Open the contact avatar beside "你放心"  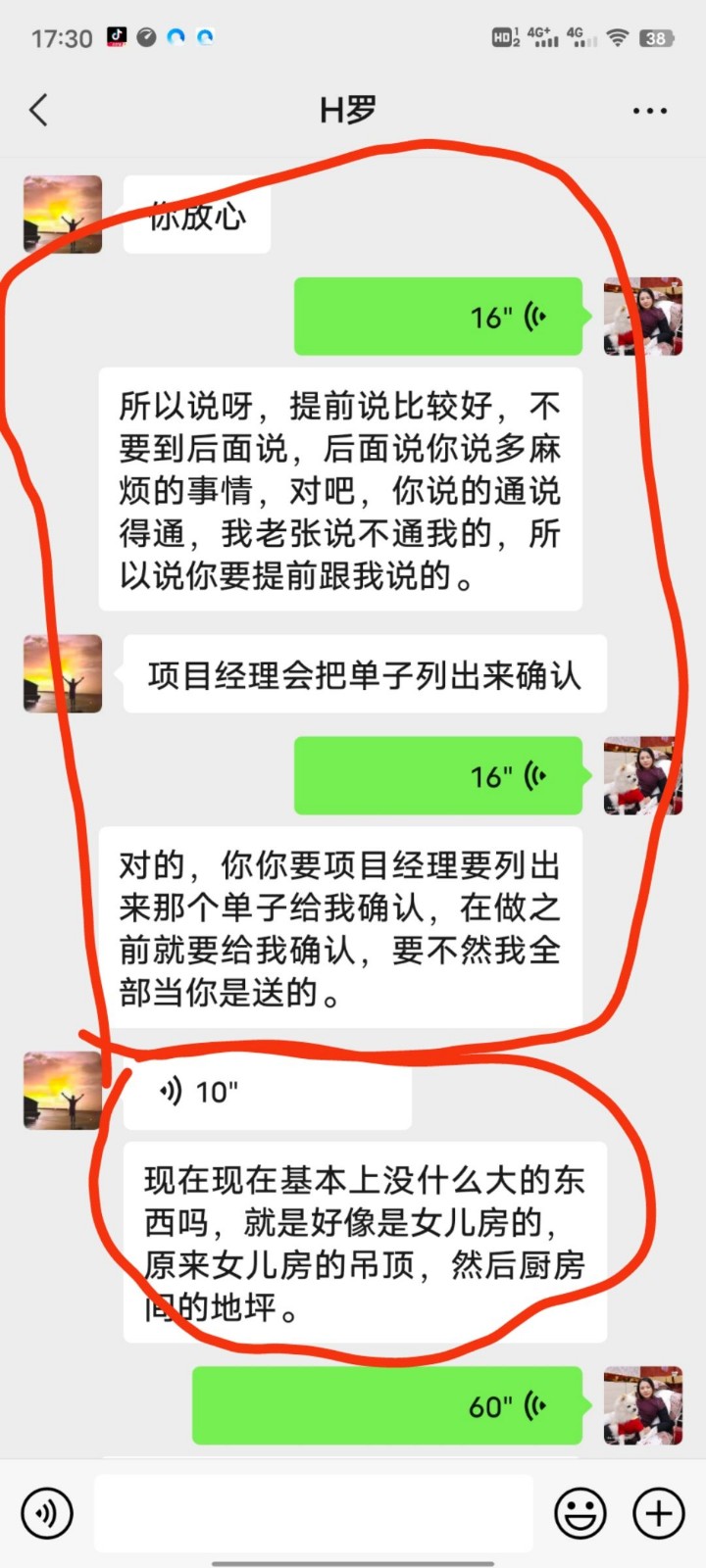63,215
